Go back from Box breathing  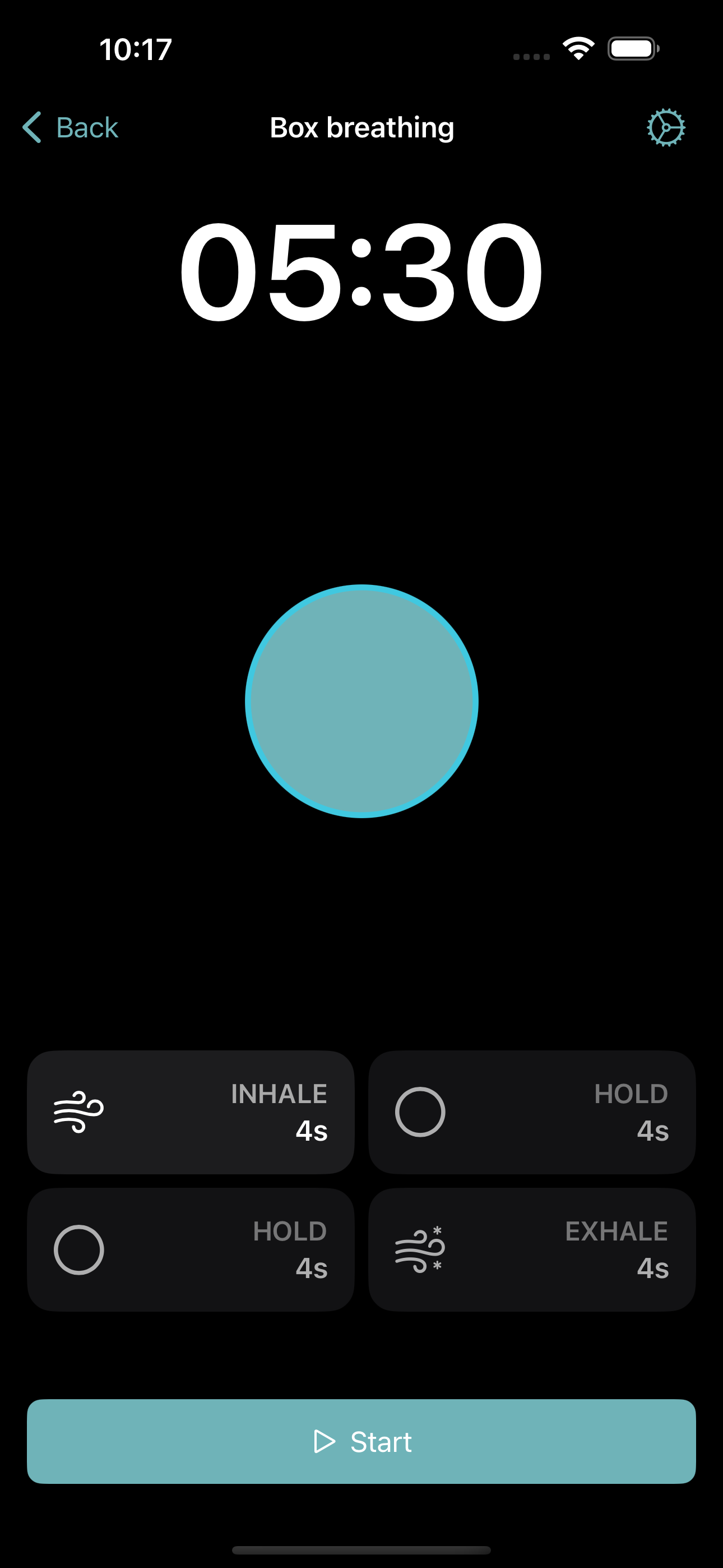71,127
